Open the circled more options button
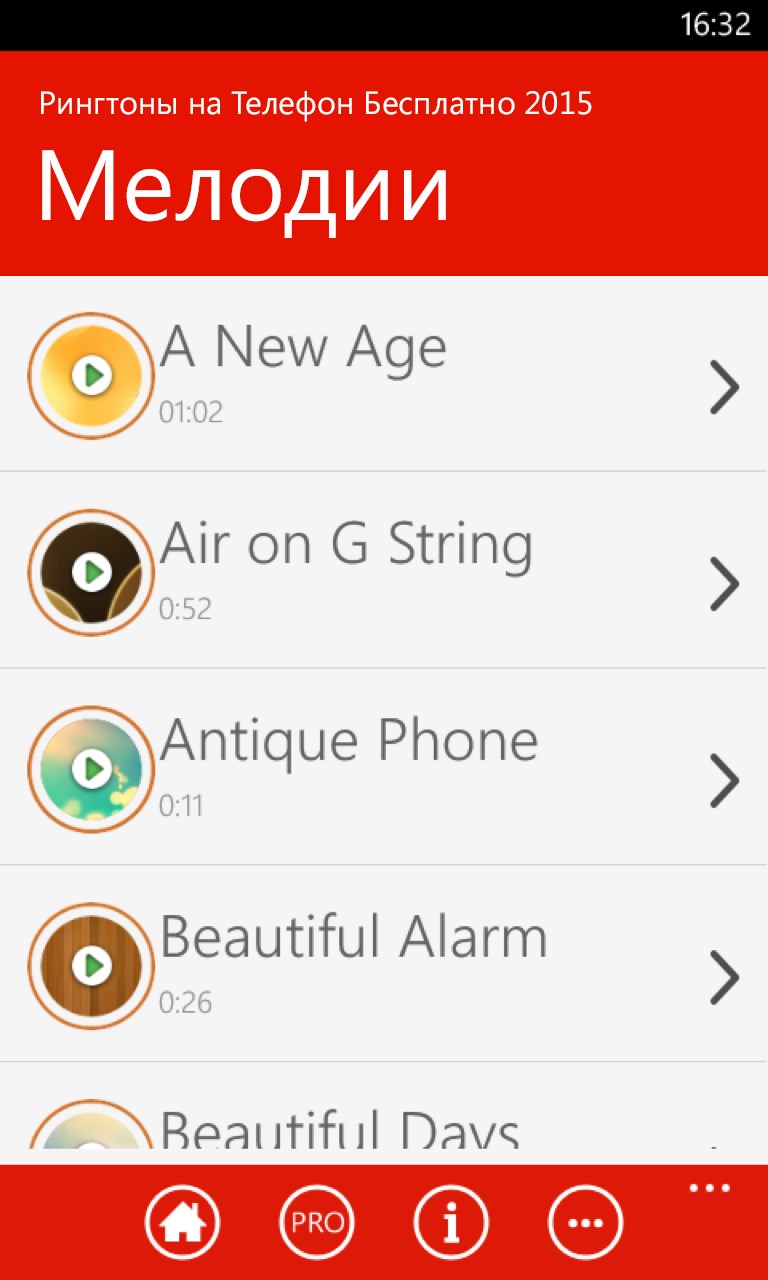This screenshot has width=768, height=1280. [585, 1222]
